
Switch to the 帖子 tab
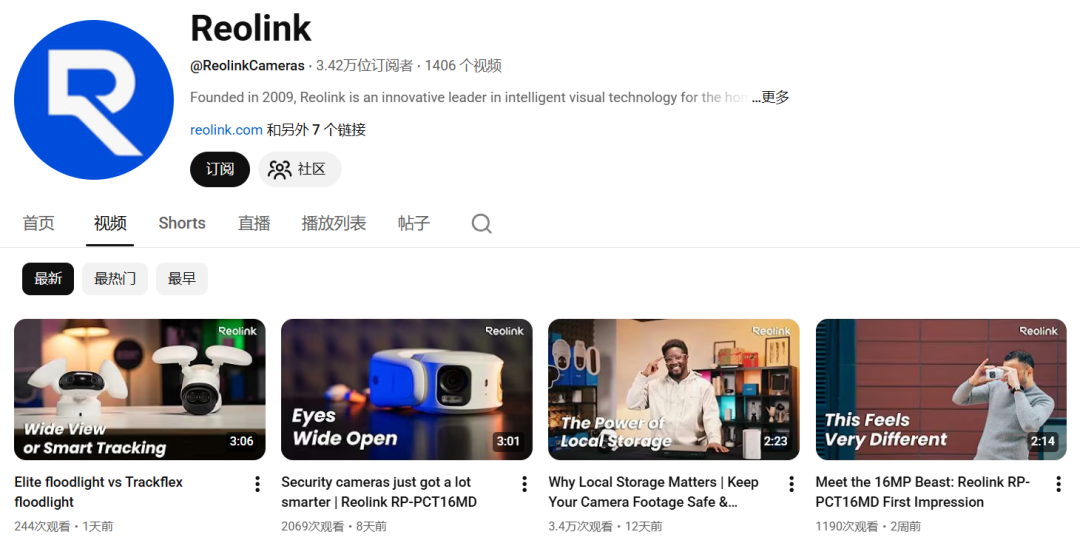pos(413,223)
